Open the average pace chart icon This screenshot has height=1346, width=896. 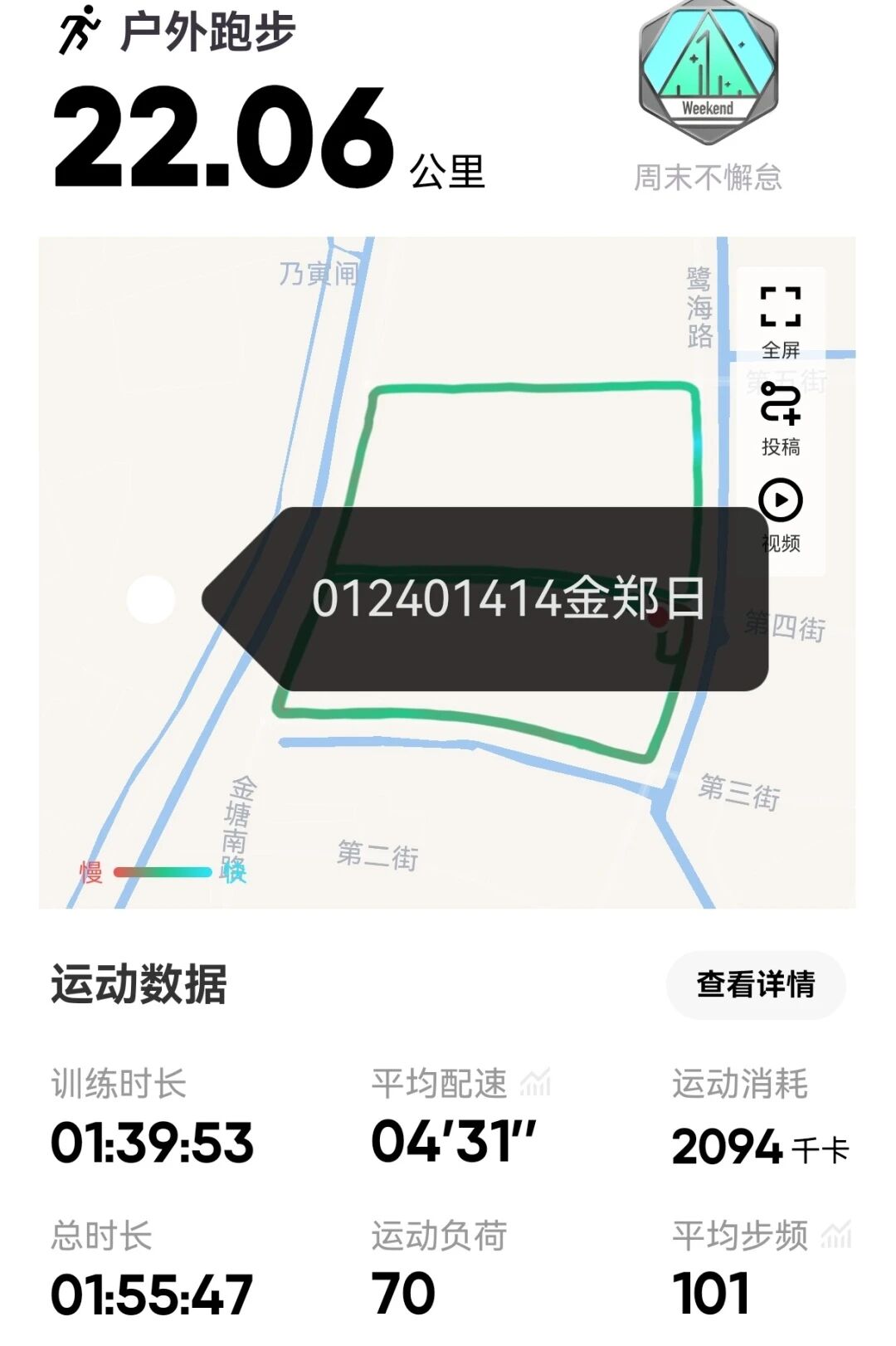(x=535, y=1083)
